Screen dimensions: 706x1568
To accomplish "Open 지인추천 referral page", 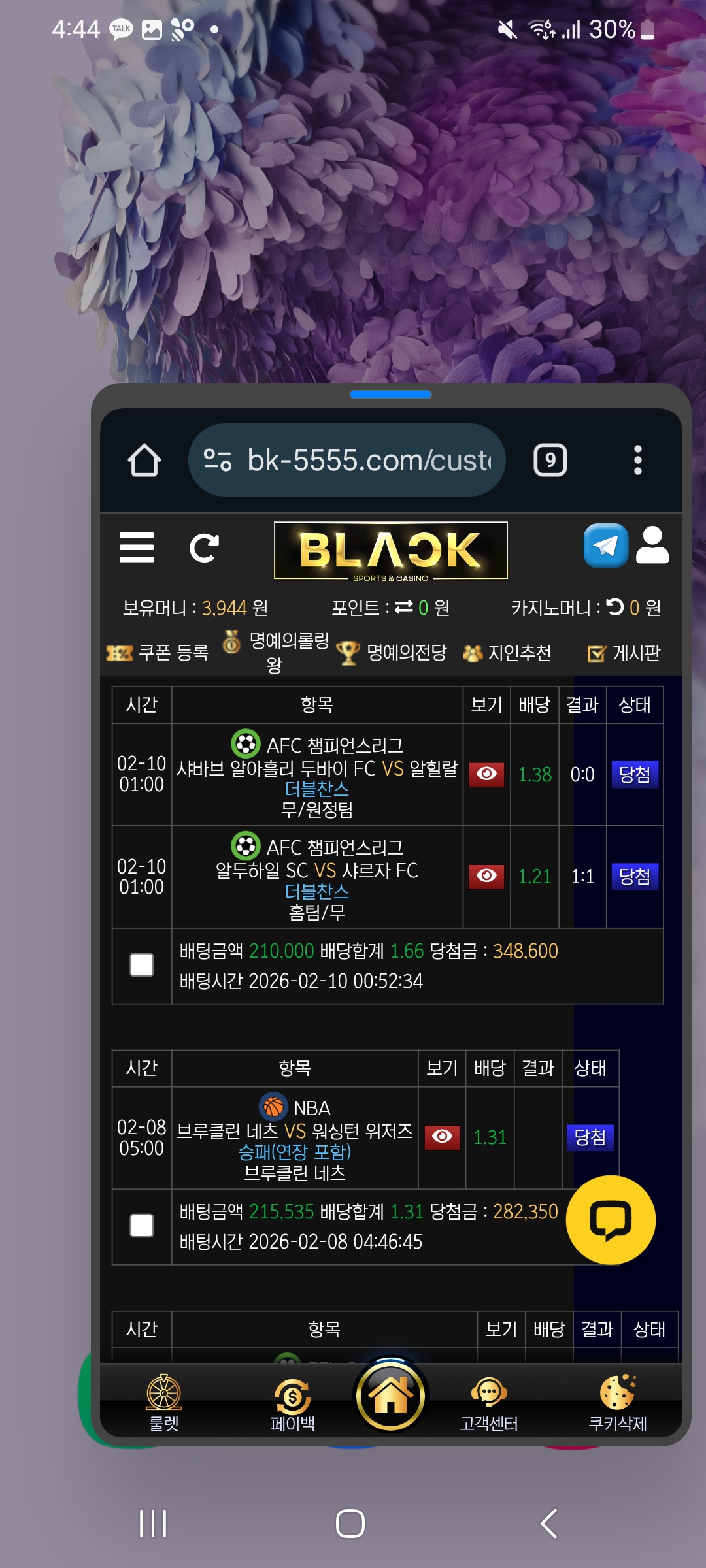I will point(507,652).
